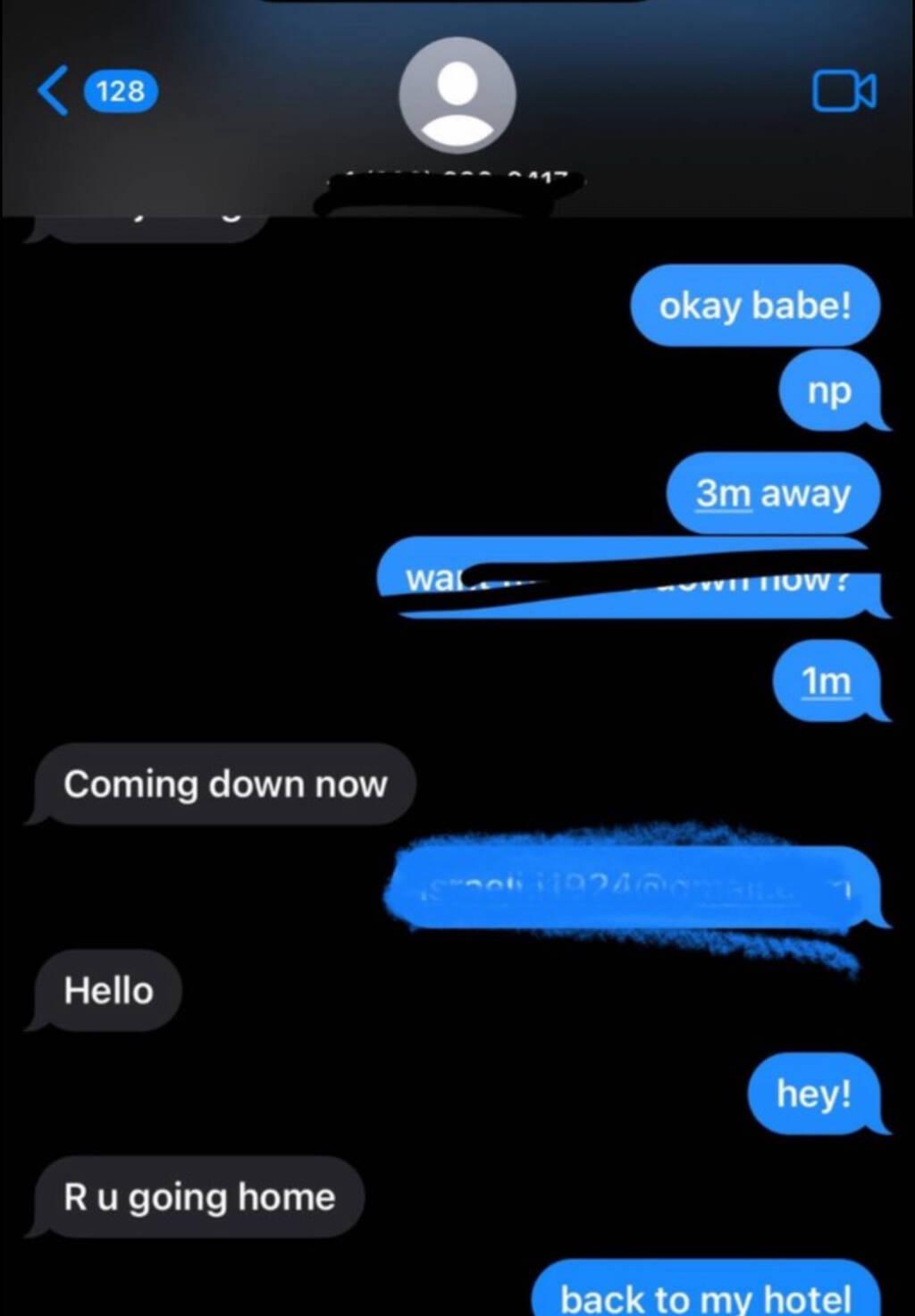Open the contact's profile avatar
This screenshot has width=915, height=1316.
pyautogui.click(x=457, y=96)
